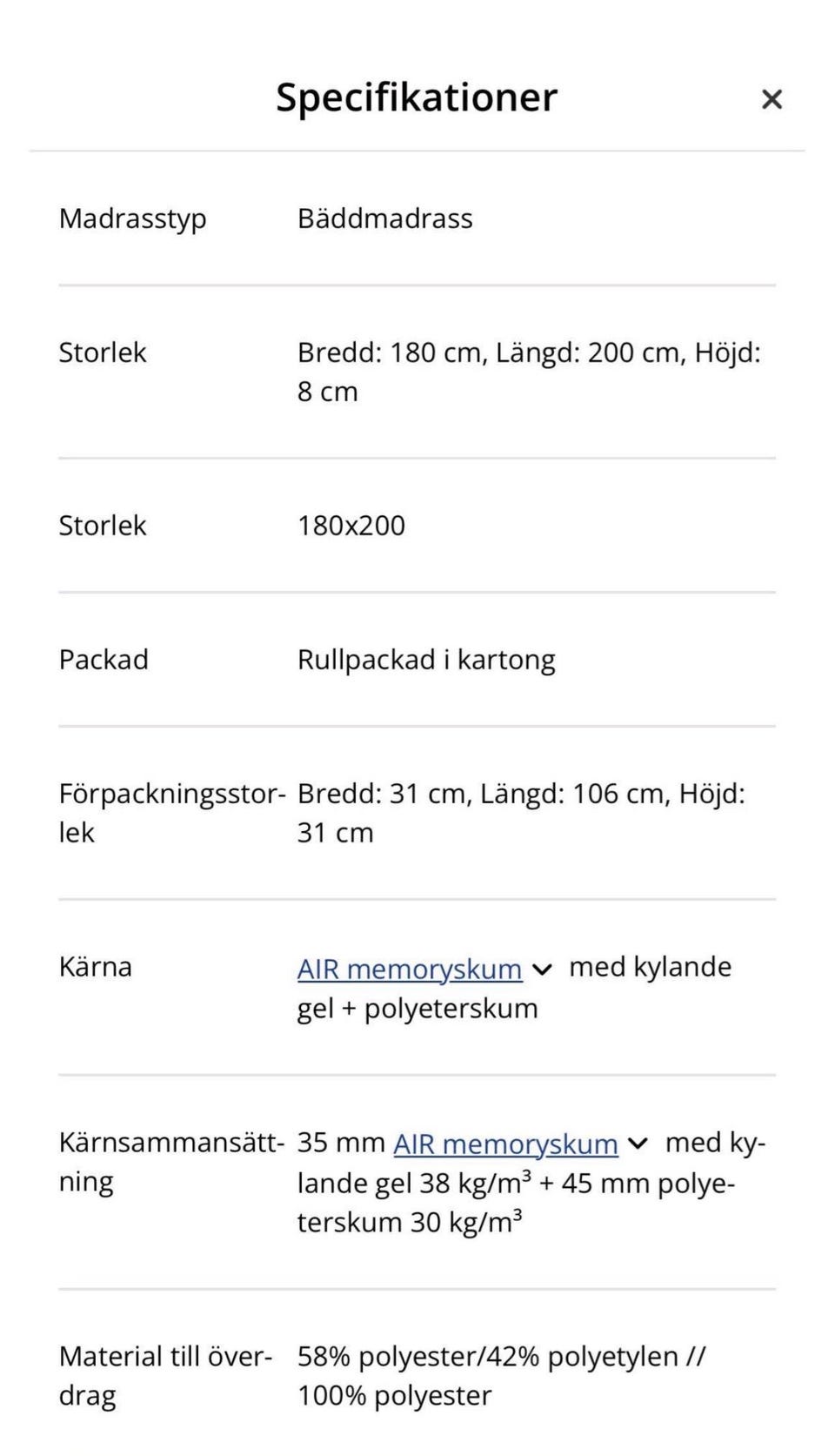Close the Specifikationer dialog

[771, 98]
